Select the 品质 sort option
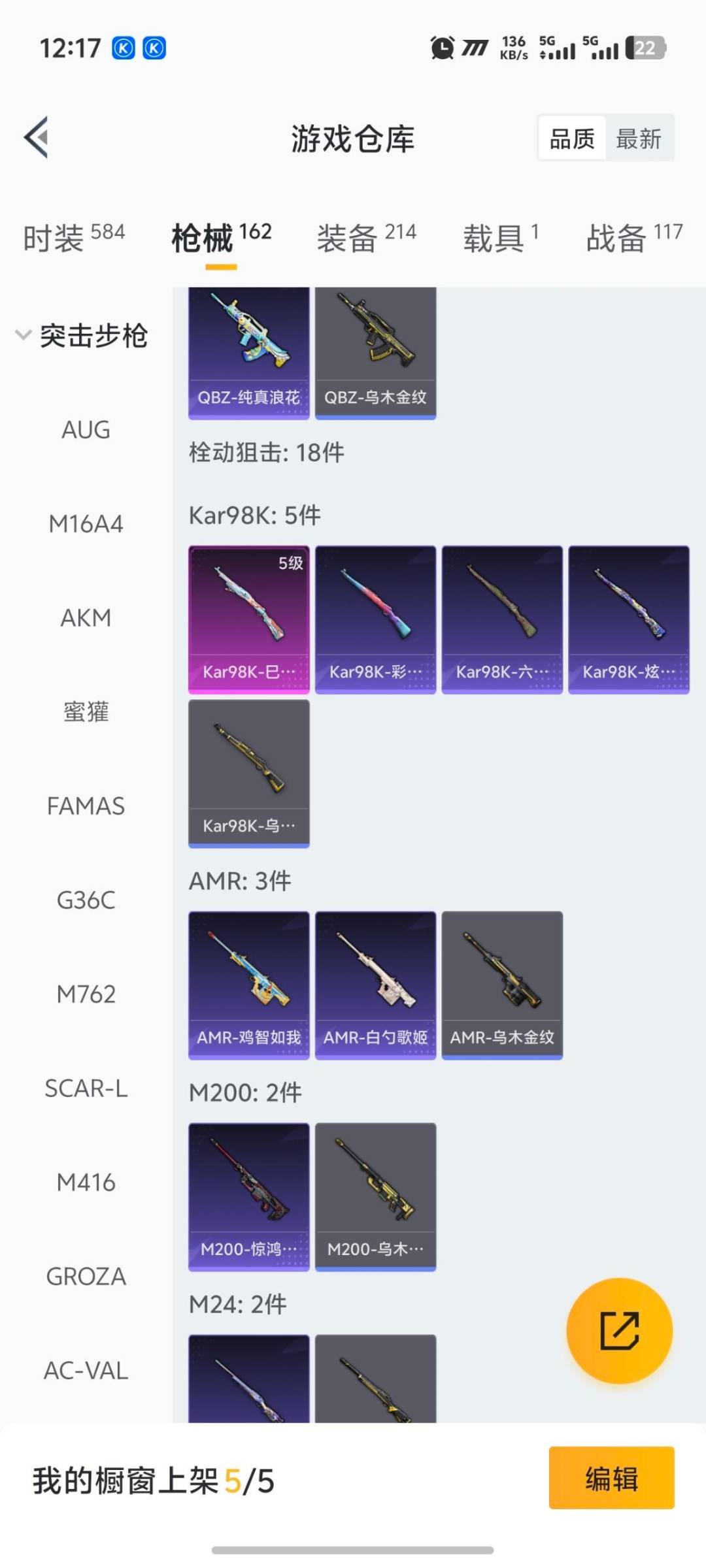Viewport: 706px width, 1568px height. (x=571, y=139)
